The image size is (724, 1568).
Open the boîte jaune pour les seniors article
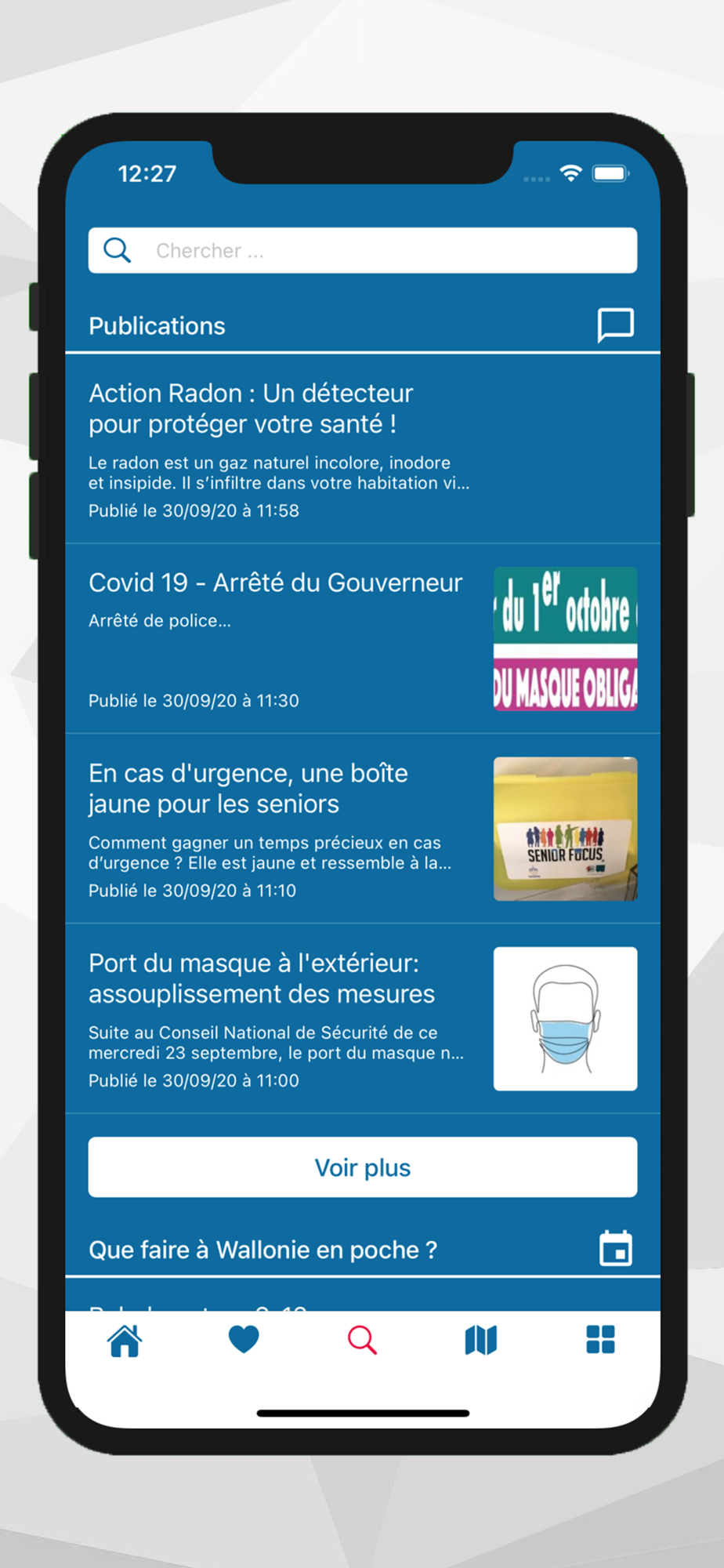(x=362, y=829)
